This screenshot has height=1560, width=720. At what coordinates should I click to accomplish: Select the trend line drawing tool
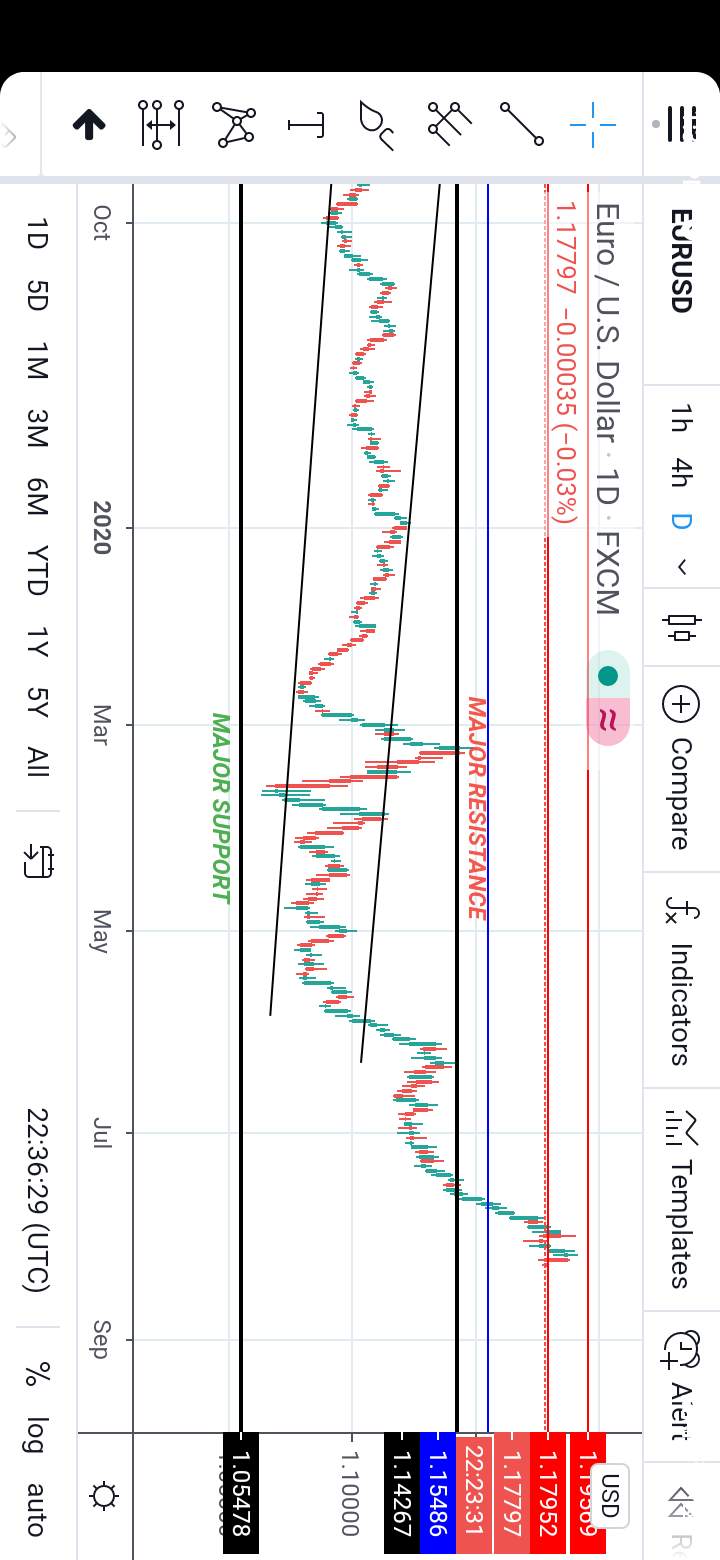pyautogui.click(x=521, y=125)
